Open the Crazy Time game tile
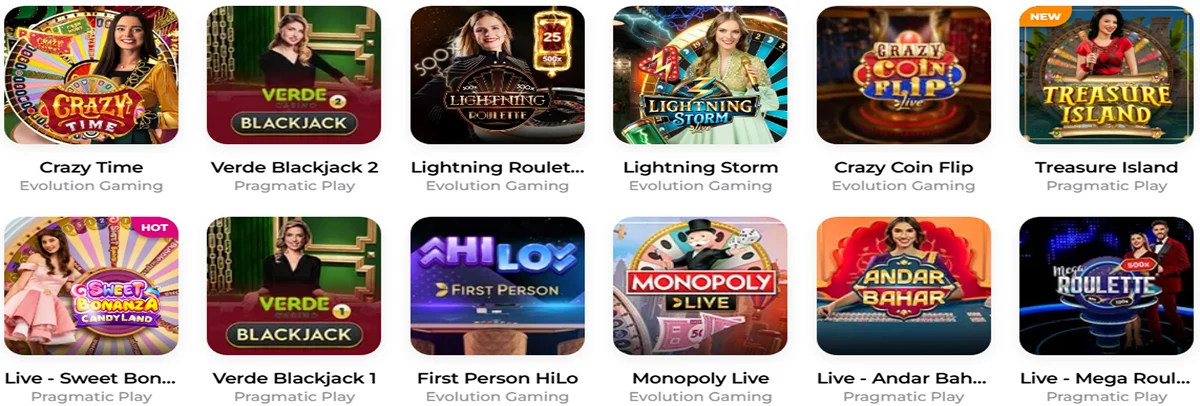Screen dimensions: 1200x406 pos(91,76)
